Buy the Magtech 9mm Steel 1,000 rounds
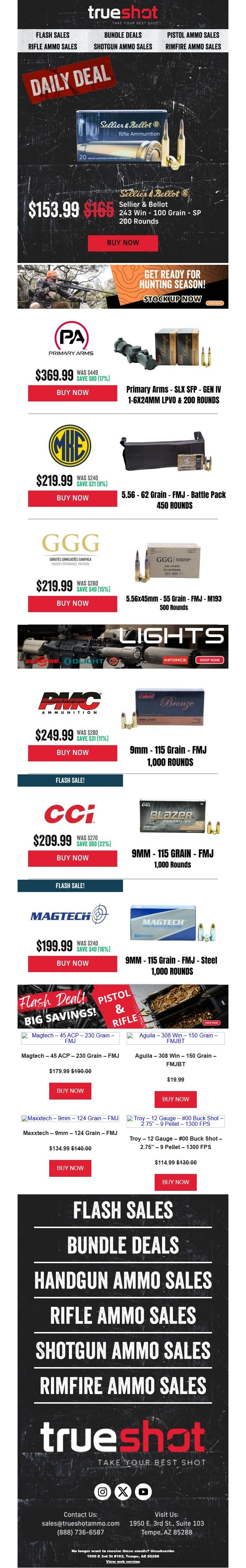246x1568 pixels. [72, 963]
